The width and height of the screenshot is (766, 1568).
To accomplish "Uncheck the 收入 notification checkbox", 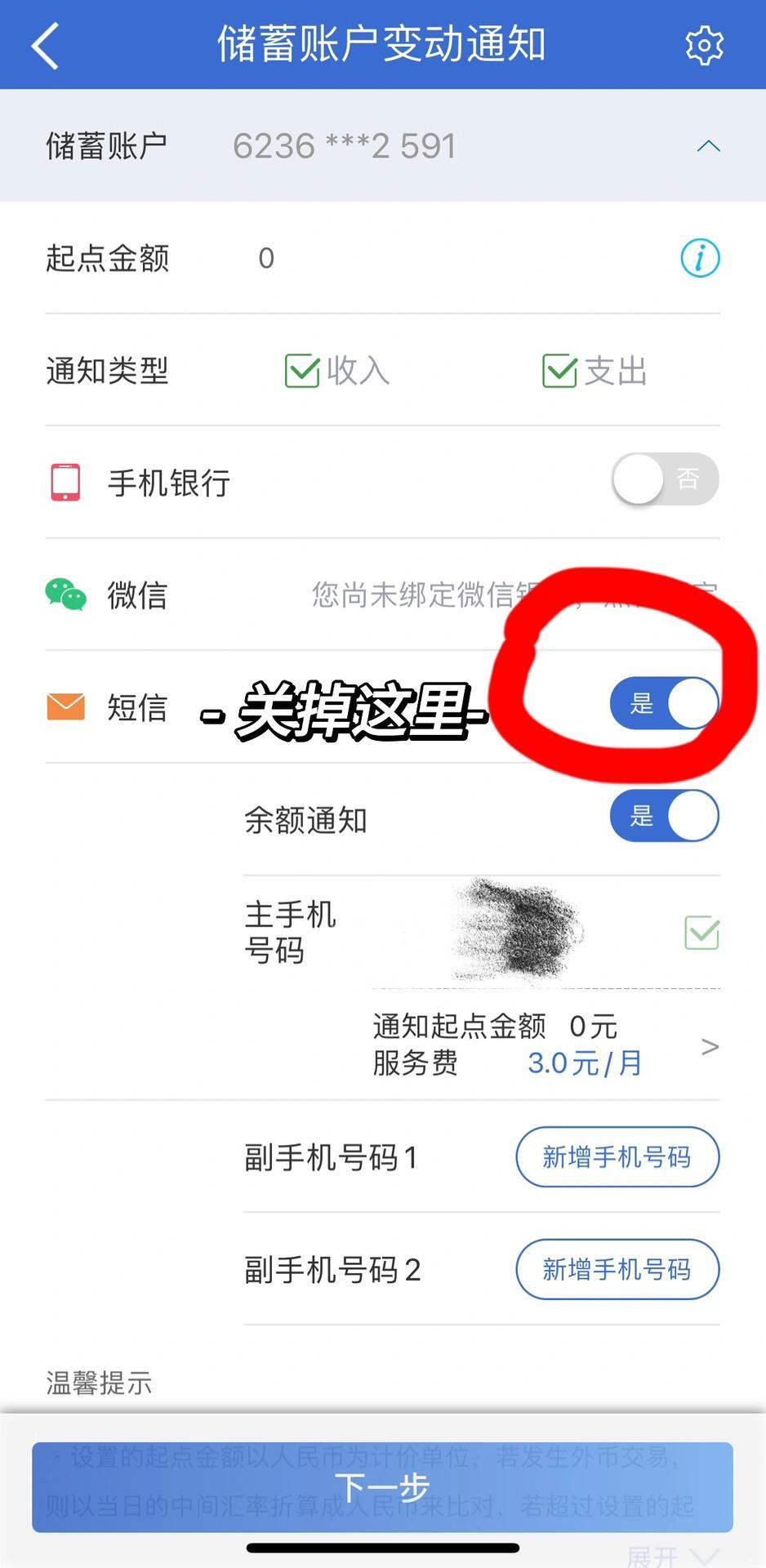I will [301, 371].
